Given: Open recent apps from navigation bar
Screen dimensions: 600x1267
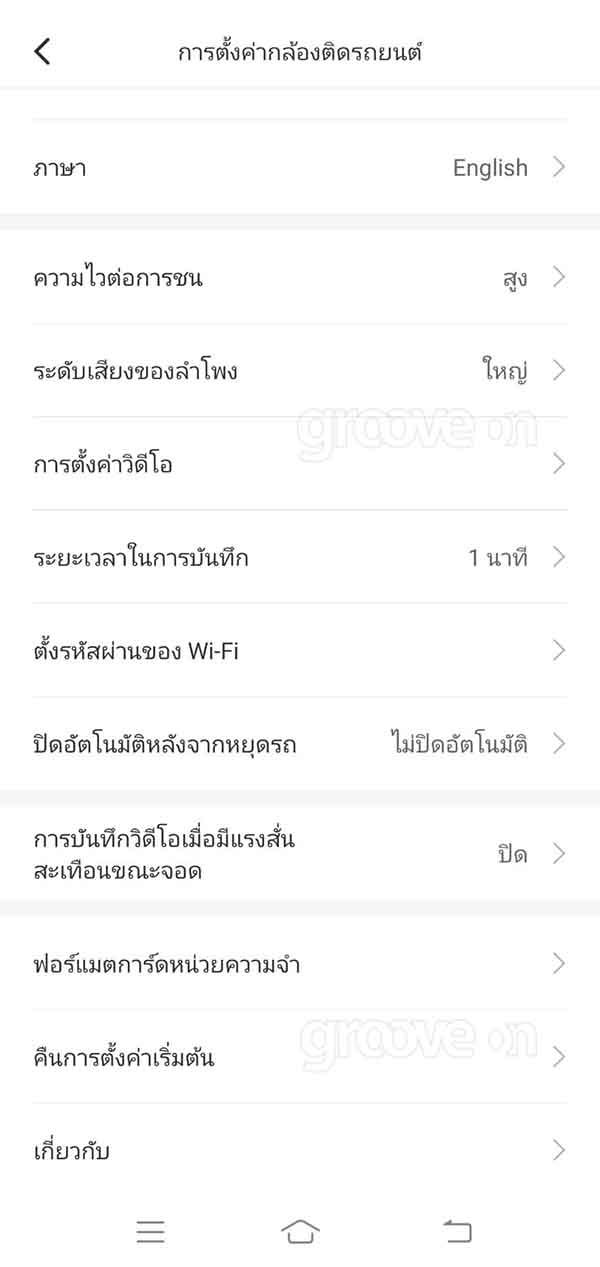Looking at the screenshot, I should (x=150, y=1232).
